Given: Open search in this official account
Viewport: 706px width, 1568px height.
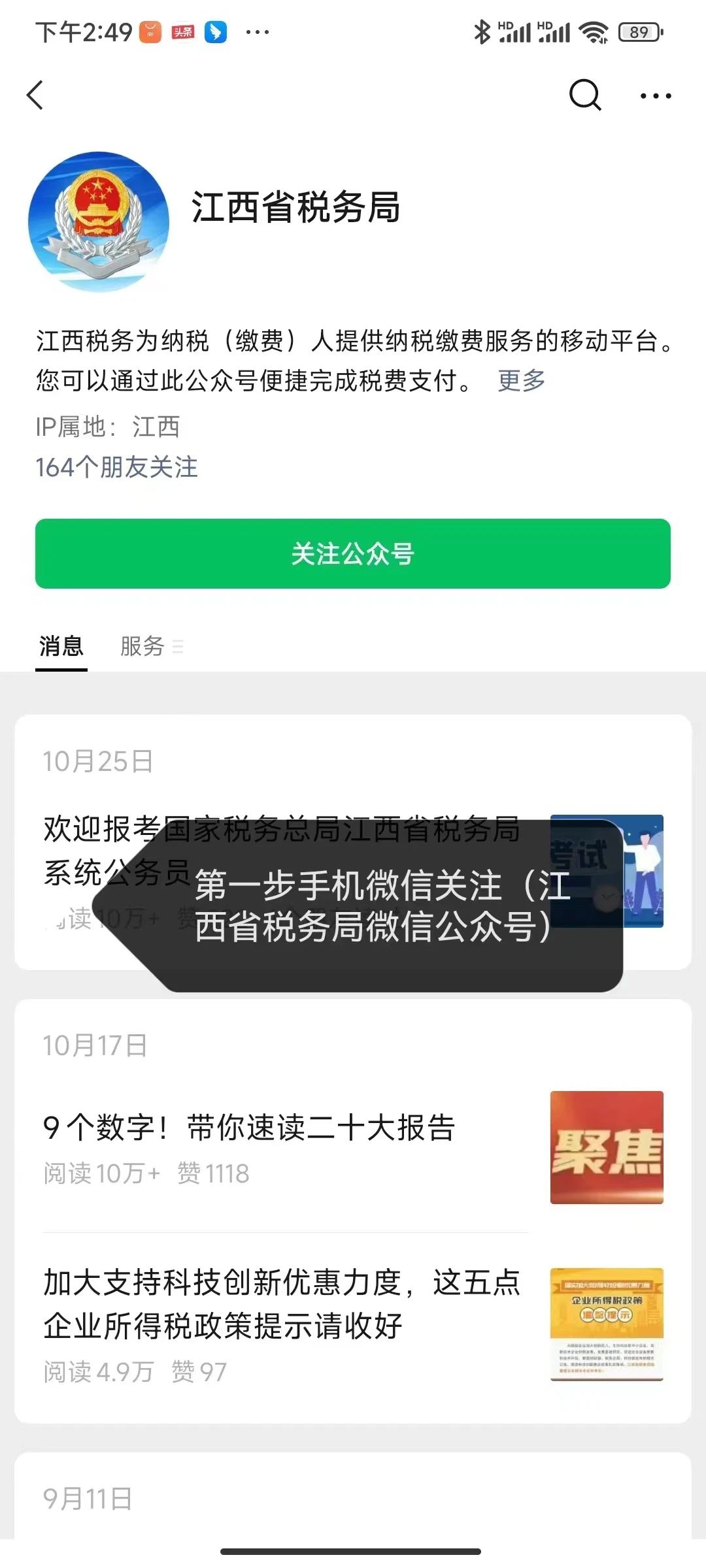Looking at the screenshot, I should [584, 95].
